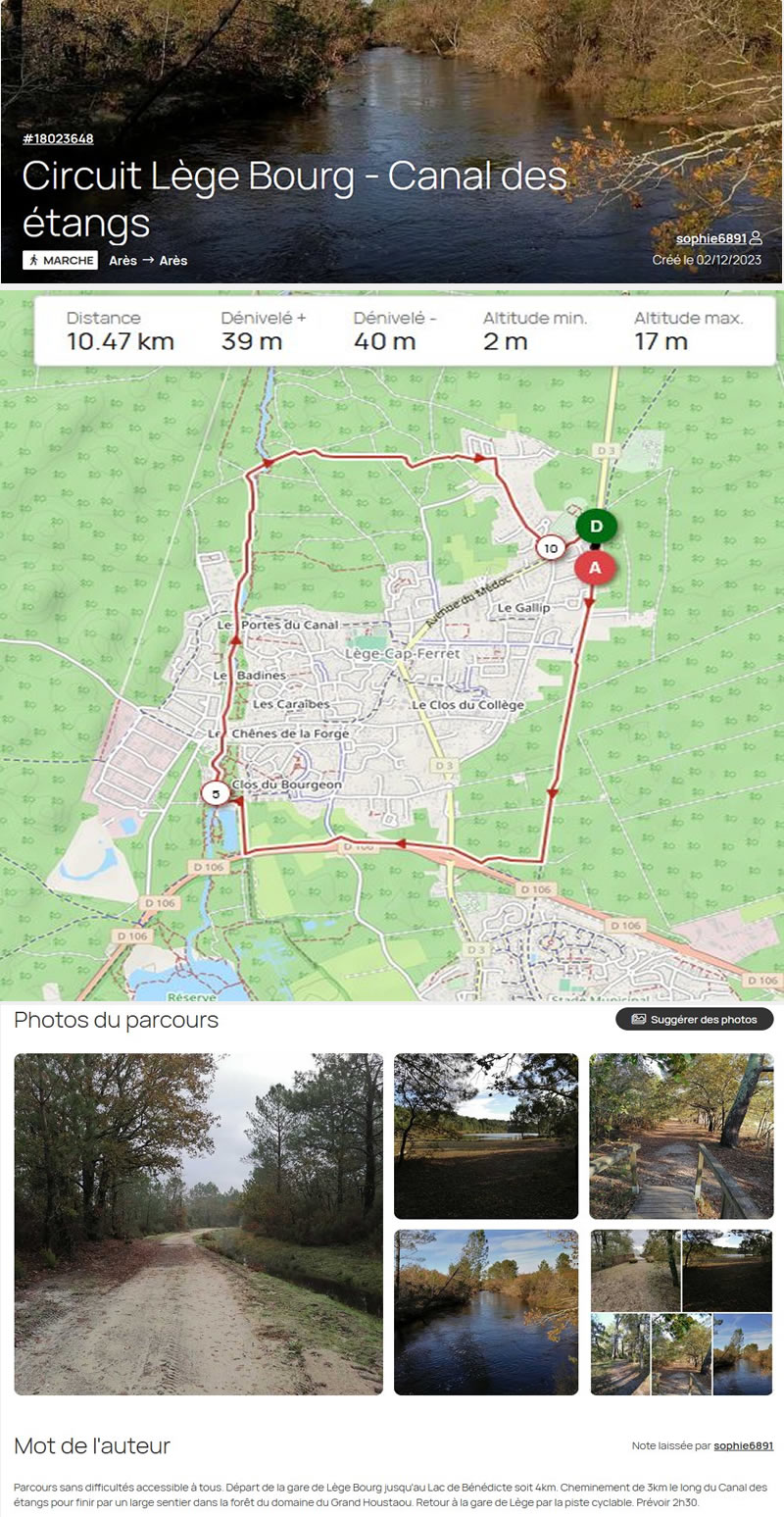Open sophie6891 link beside author note
Viewport: 784px width, 1517px height.
coord(743,1445)
